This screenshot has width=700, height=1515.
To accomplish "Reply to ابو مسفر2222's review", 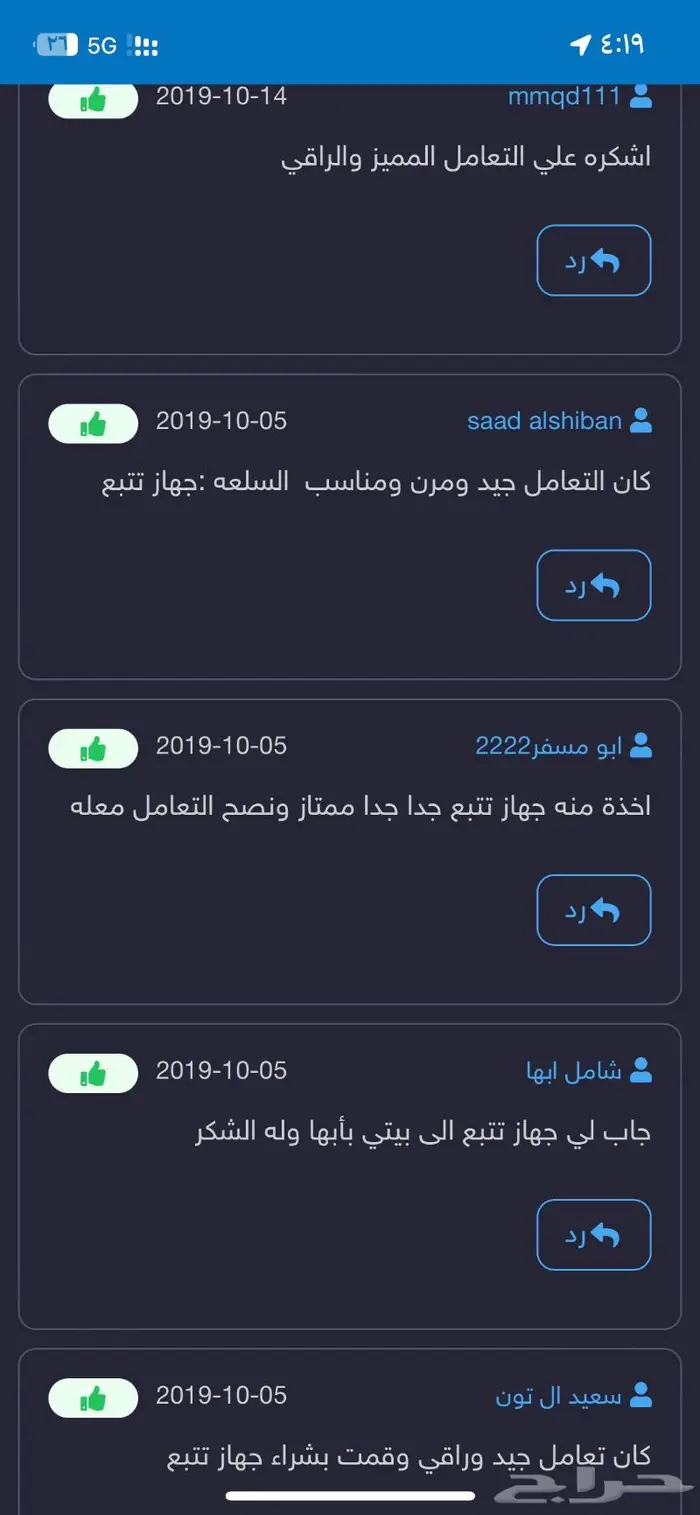I will point(593,910).
